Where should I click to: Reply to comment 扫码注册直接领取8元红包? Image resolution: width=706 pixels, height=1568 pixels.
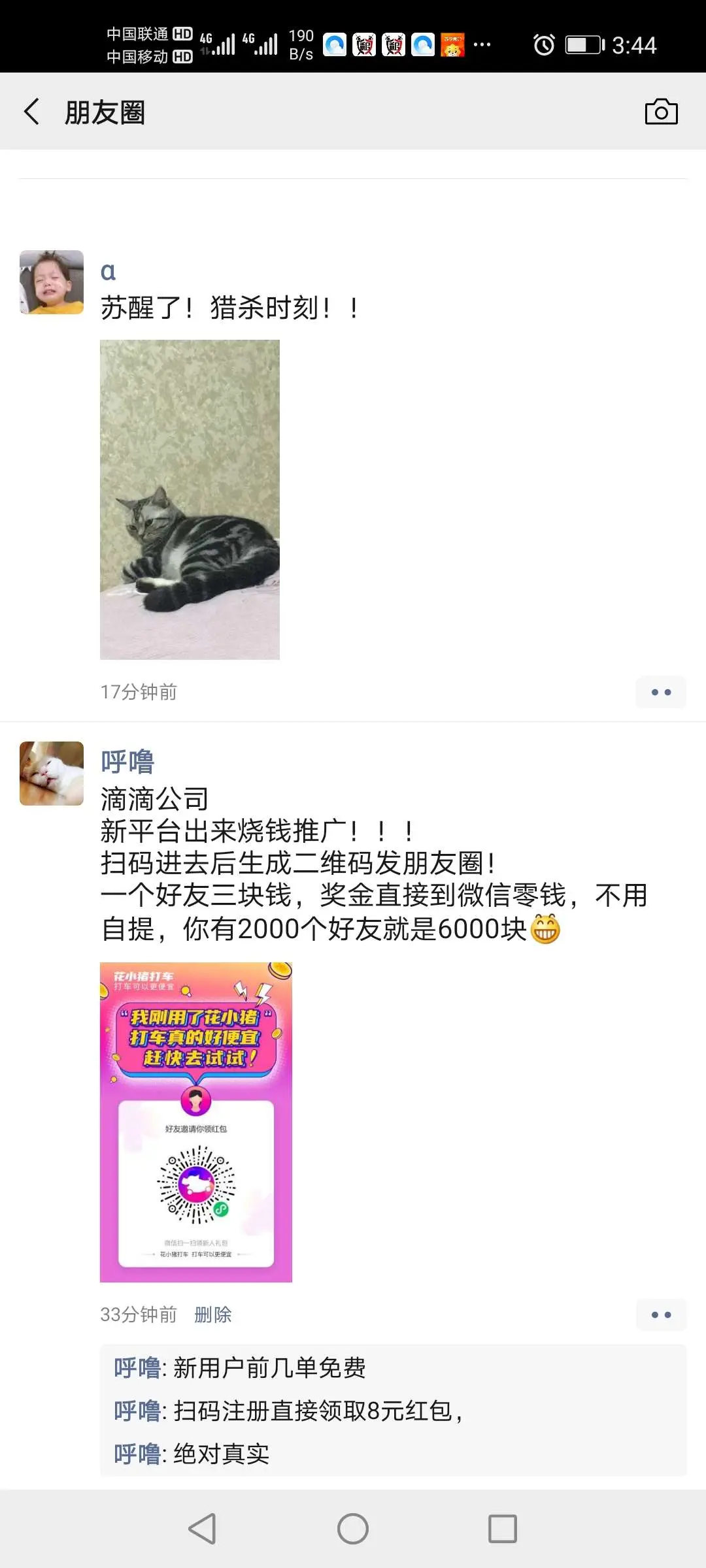318,1411
